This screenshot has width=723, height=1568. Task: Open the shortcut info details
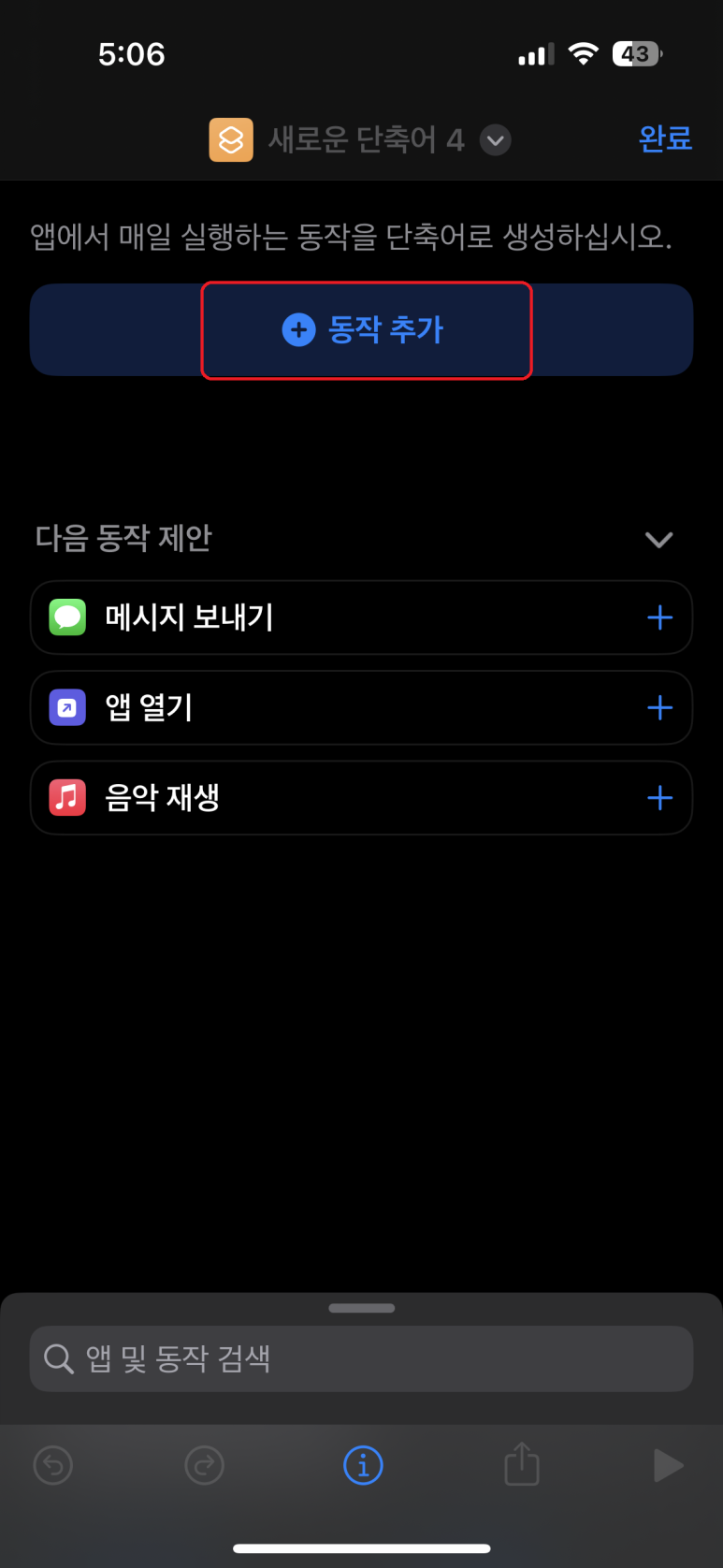click(363, 1465)
